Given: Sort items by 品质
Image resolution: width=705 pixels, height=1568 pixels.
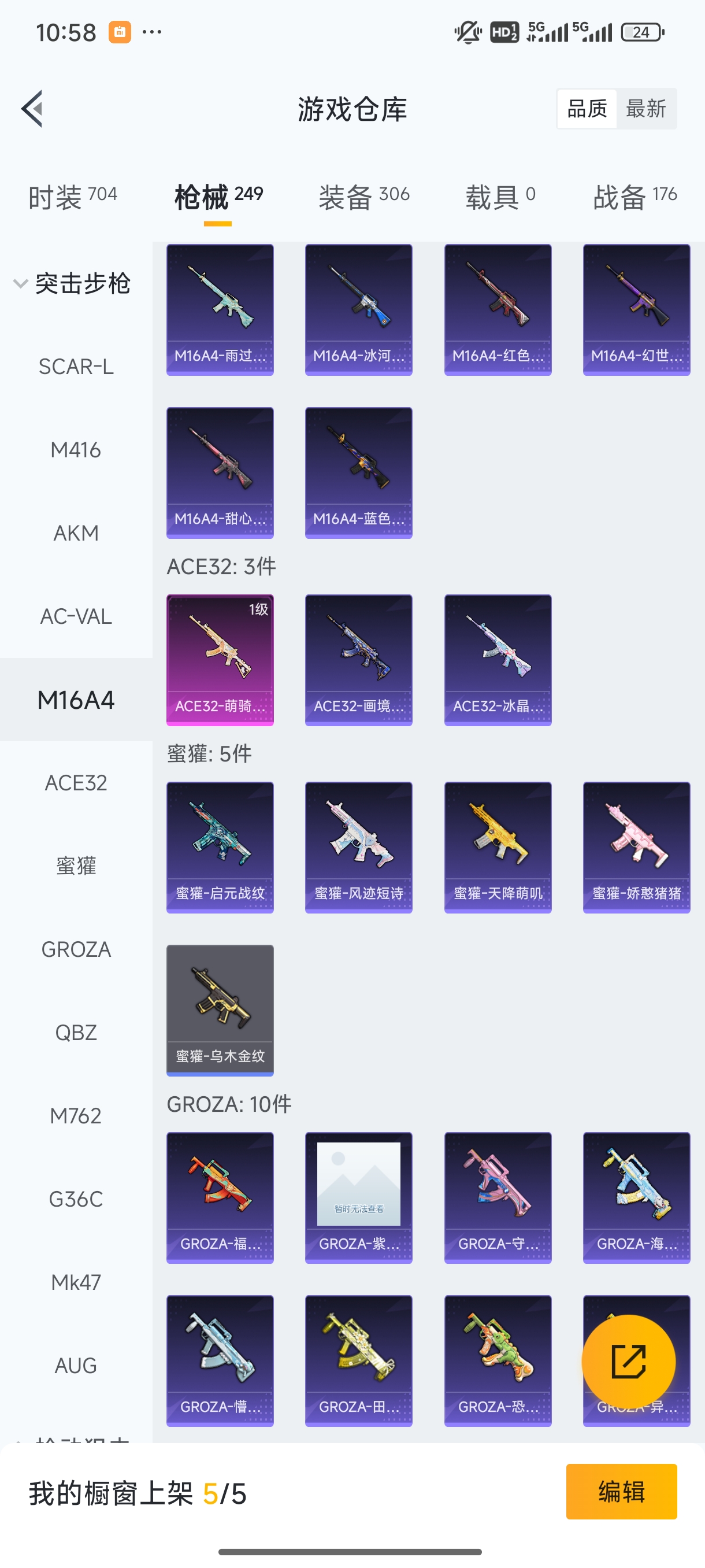Looking at the screenshot, I should [587, 109].
